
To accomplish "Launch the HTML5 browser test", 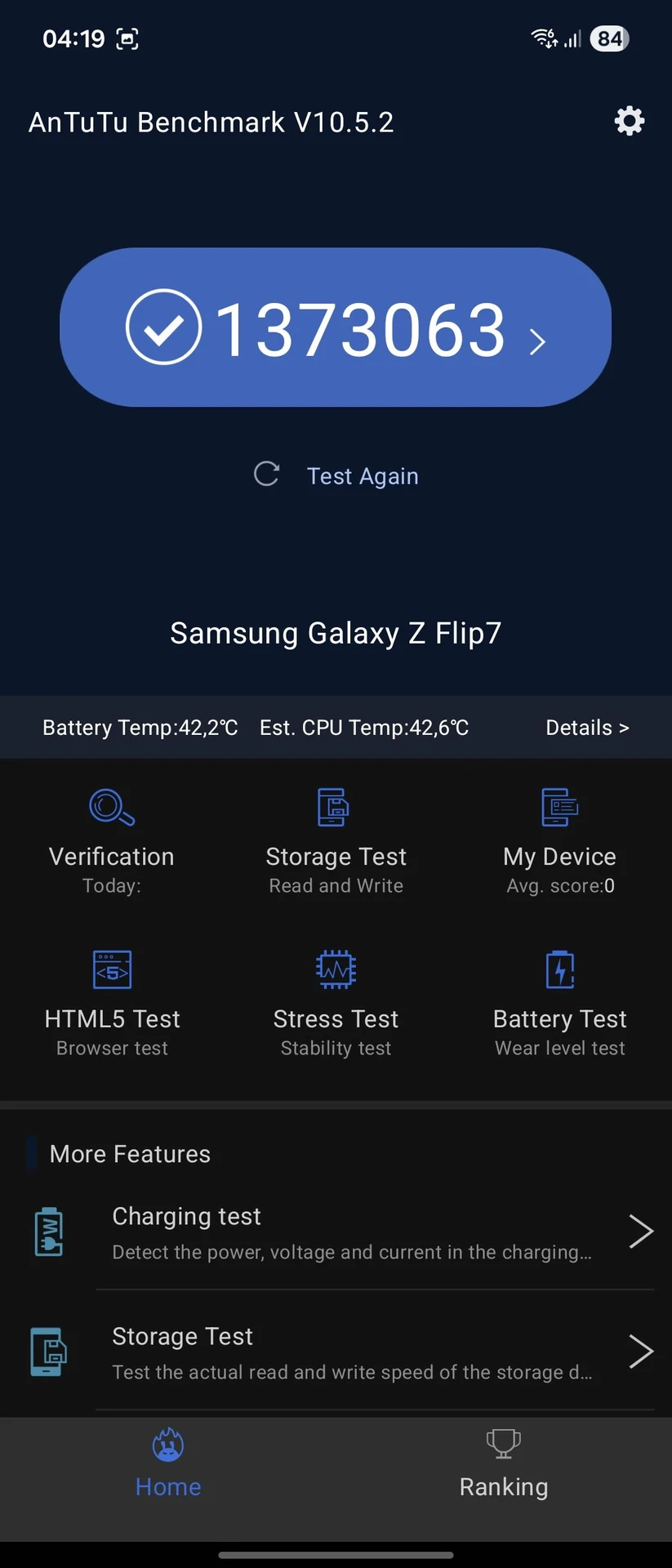I will coord(112,1004).
